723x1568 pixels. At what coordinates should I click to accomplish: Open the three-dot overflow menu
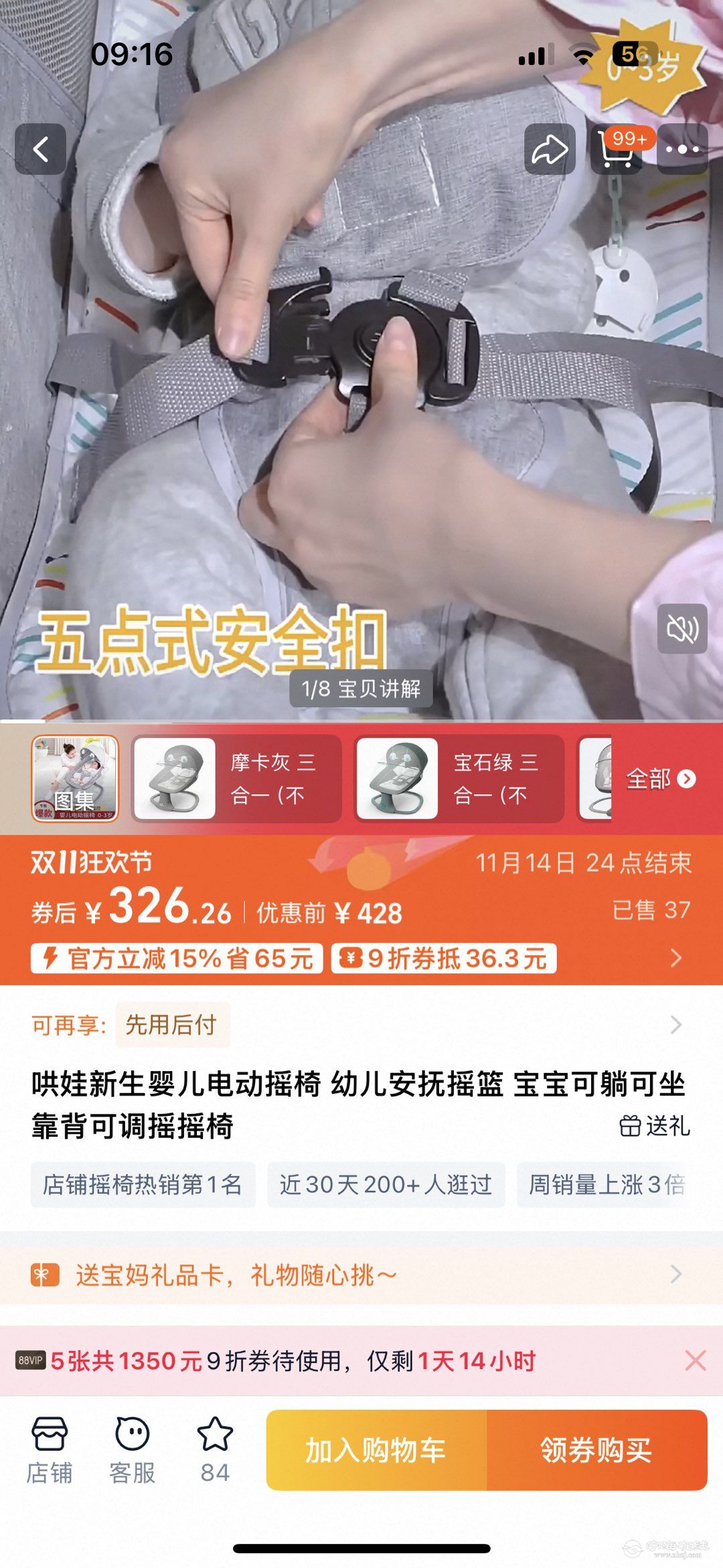pos(682,149)
